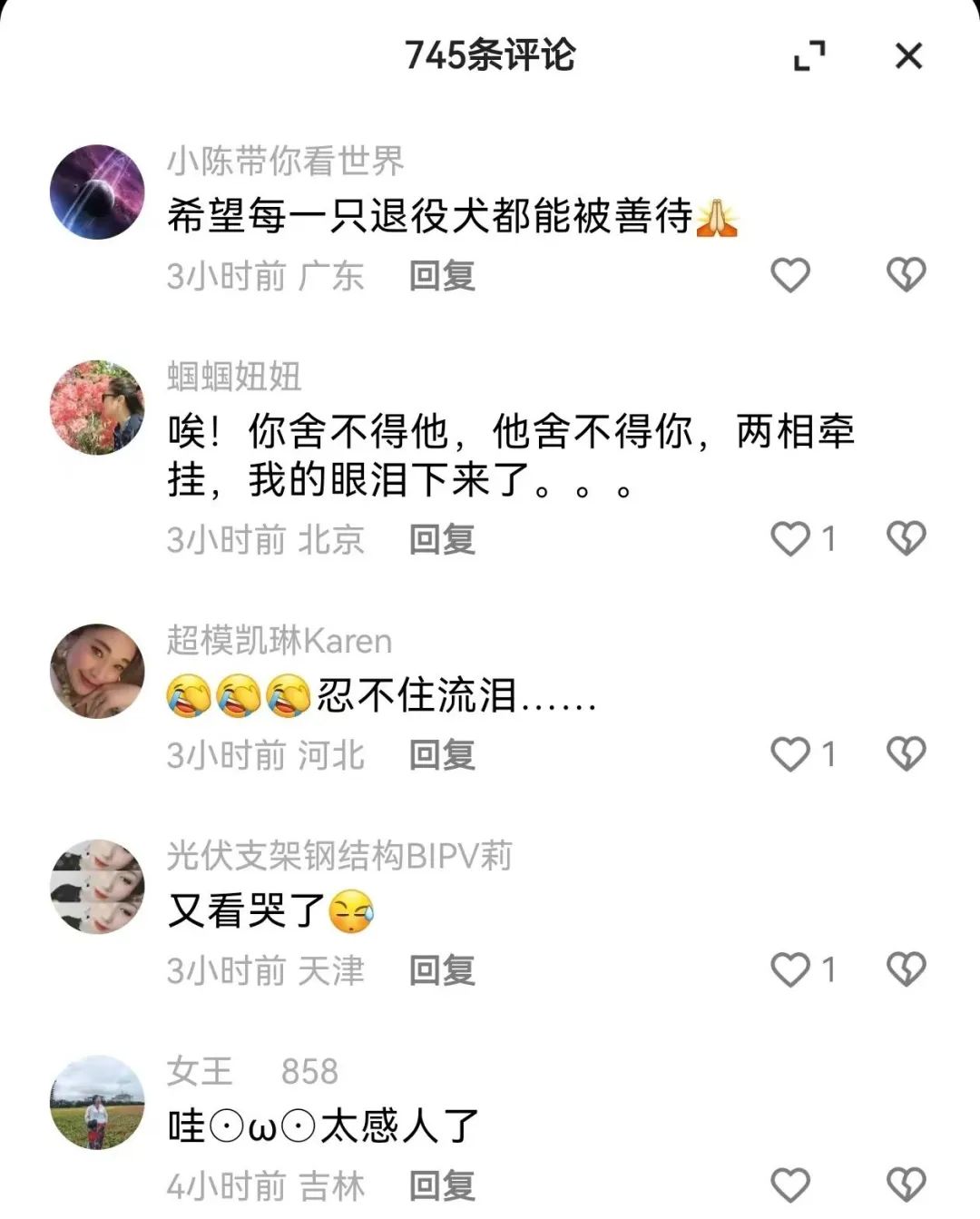
Task: Open 蝈蝈妞妞's profile avatar
Action: (97, 407)
